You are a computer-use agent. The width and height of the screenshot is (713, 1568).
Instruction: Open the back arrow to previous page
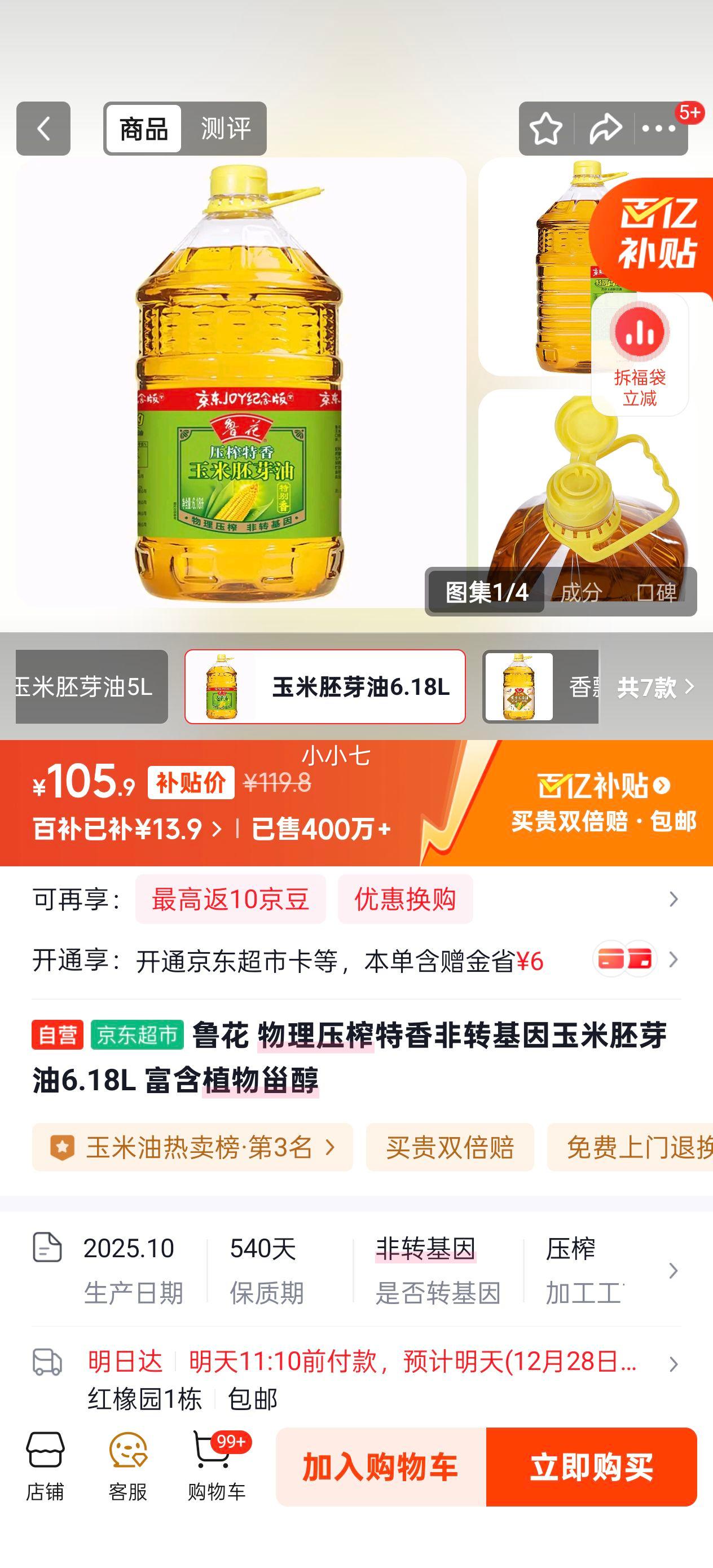click(43, 129)
